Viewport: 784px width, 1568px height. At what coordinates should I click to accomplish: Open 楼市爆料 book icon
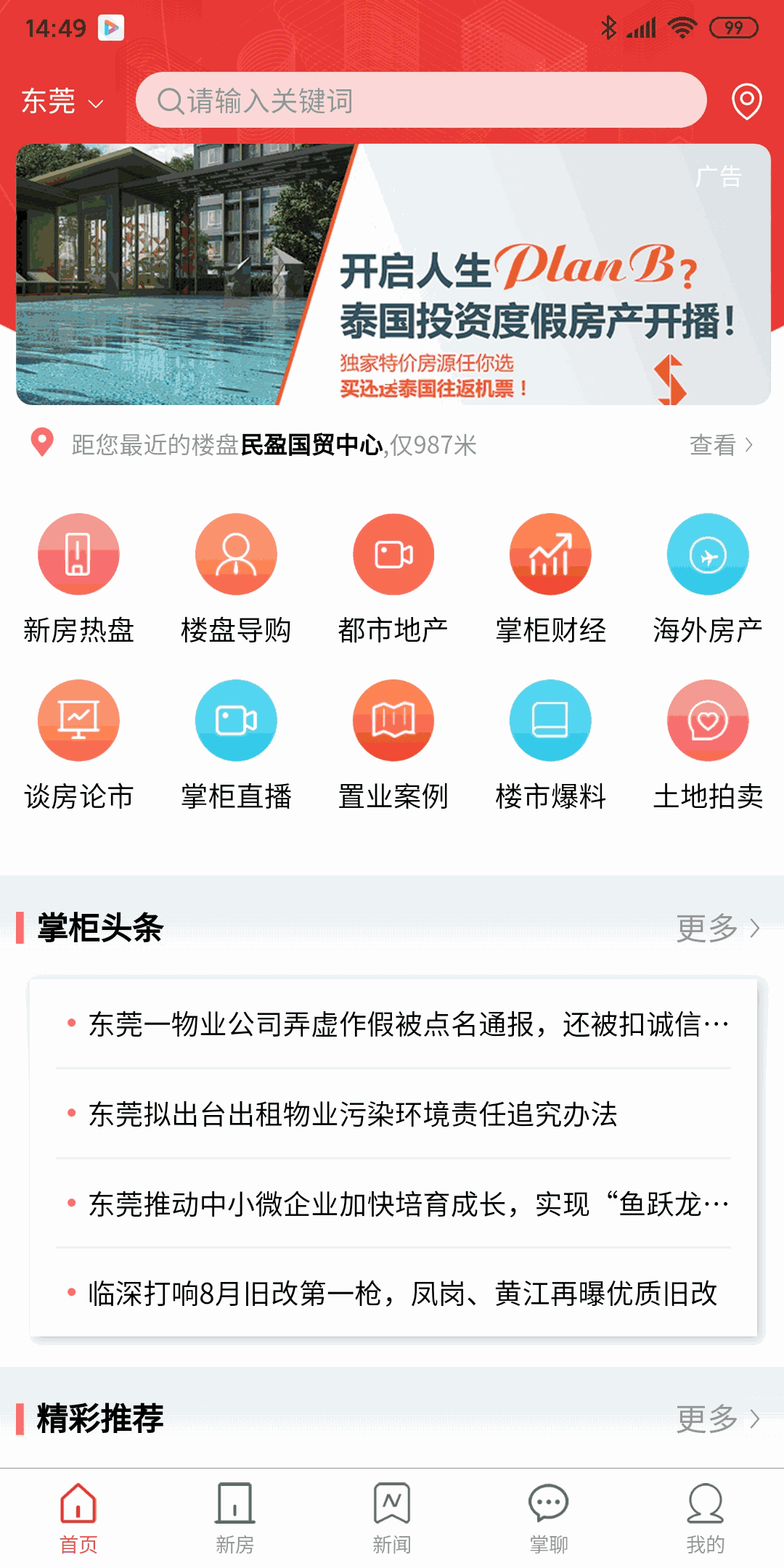point(550,719)
